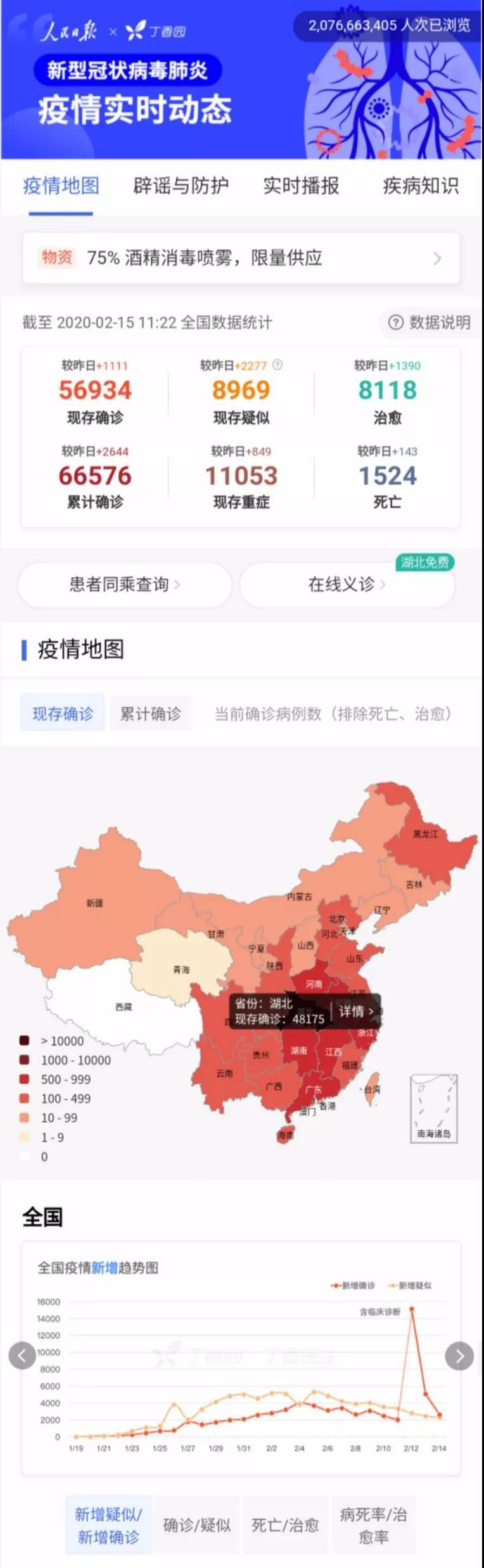Switch chart to 死亡/治愈

tap(285, 1526)
